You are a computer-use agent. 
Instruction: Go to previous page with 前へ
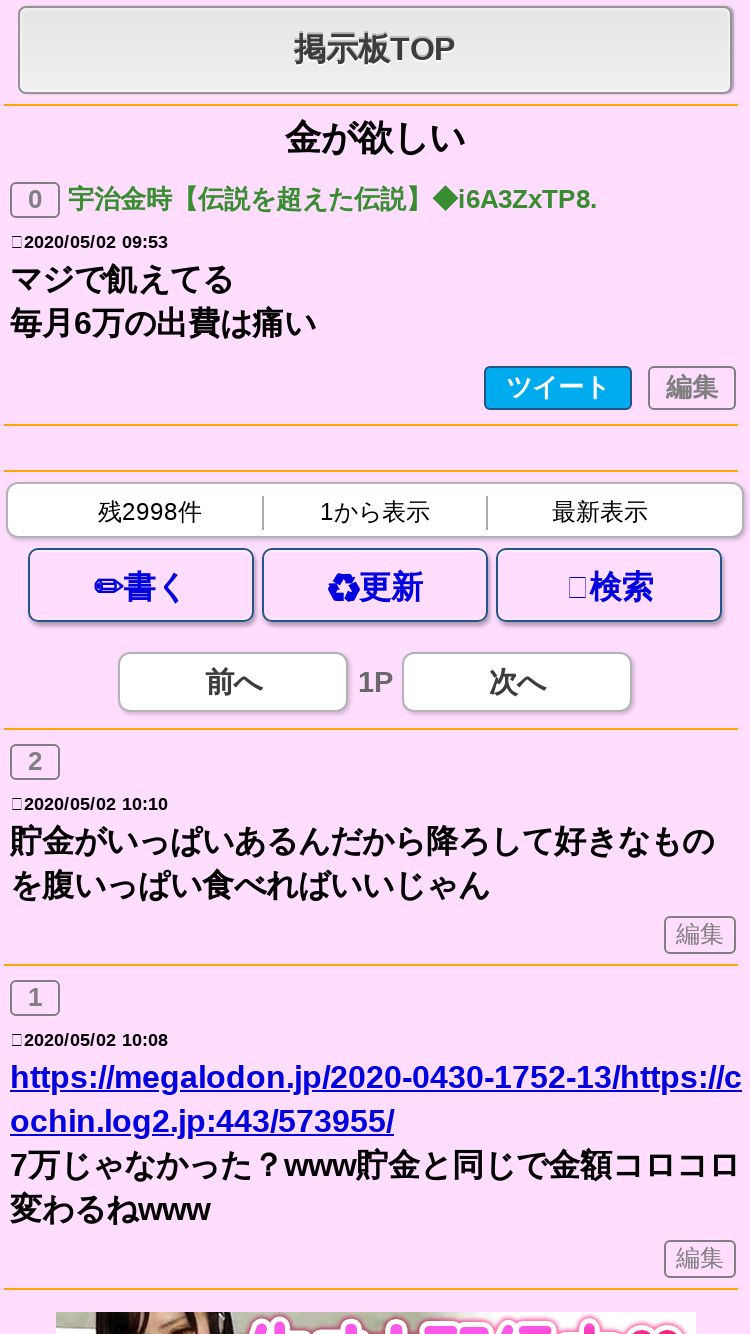click(233, 682)
